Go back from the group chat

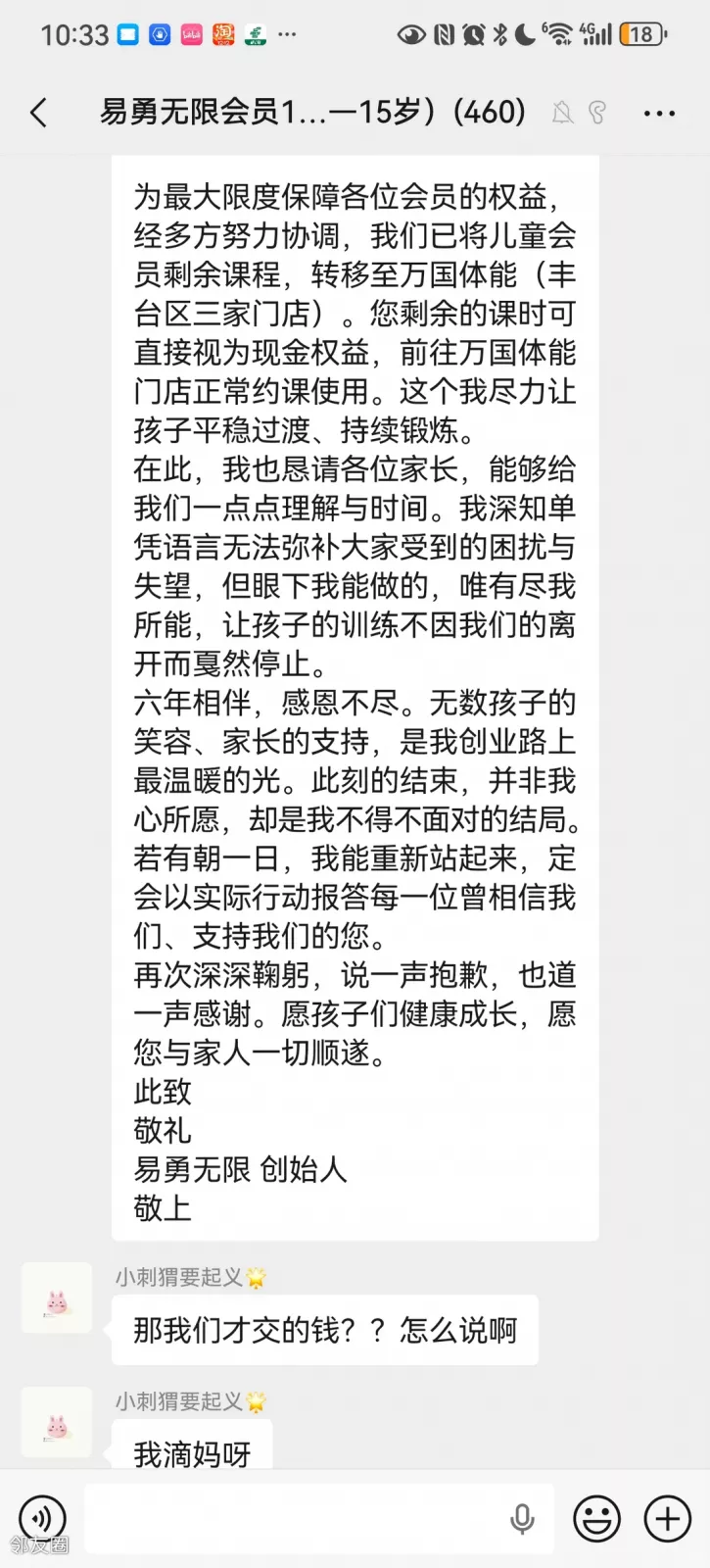tap(39, 114)
